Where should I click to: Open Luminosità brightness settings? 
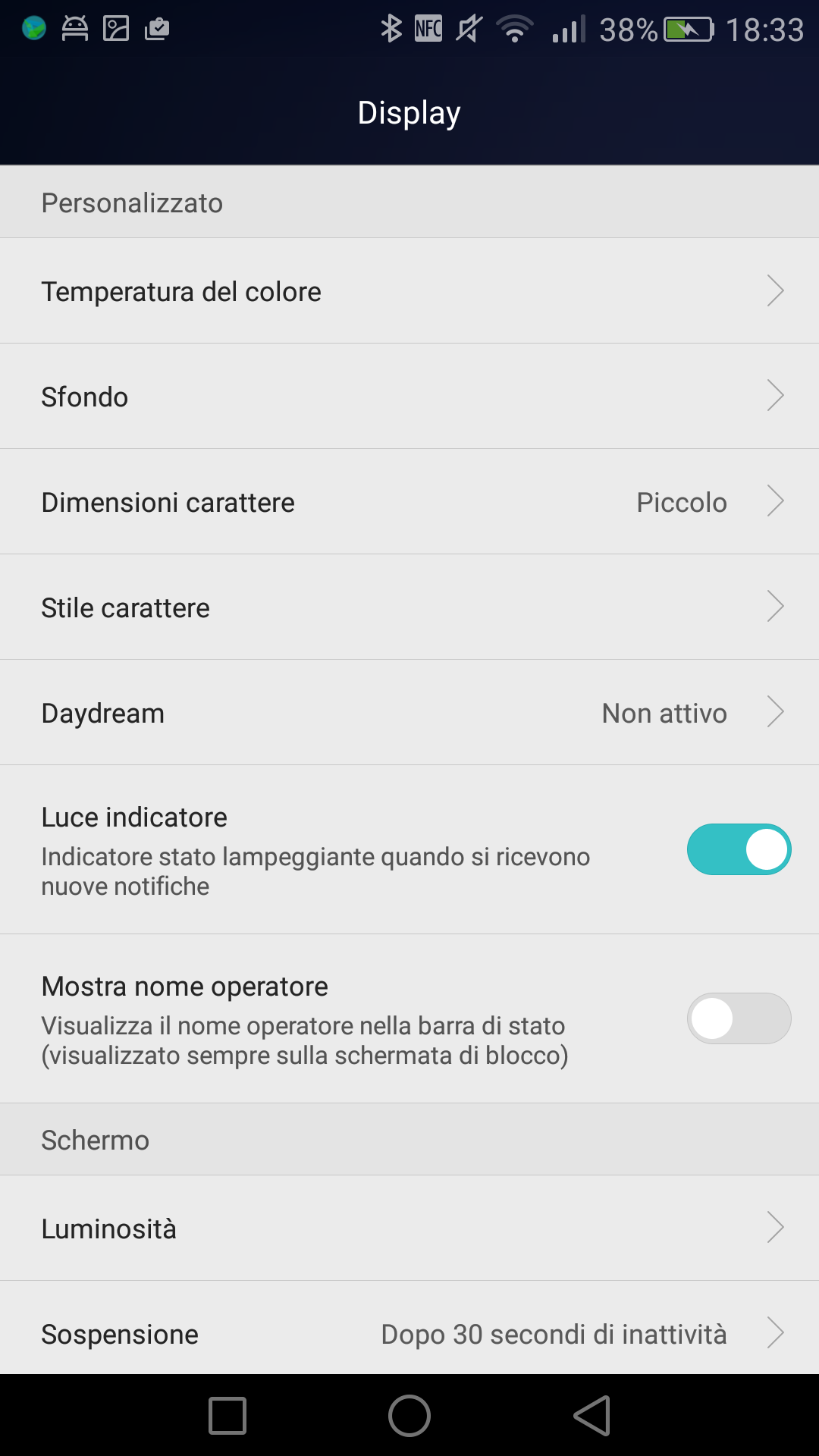point(409,1228)
